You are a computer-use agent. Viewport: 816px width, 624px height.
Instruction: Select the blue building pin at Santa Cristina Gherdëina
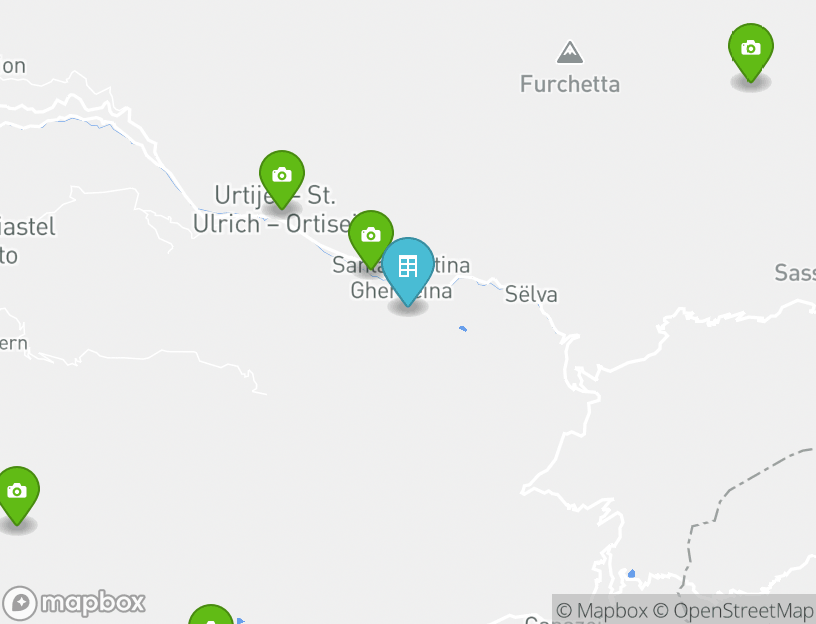[408, 267]
